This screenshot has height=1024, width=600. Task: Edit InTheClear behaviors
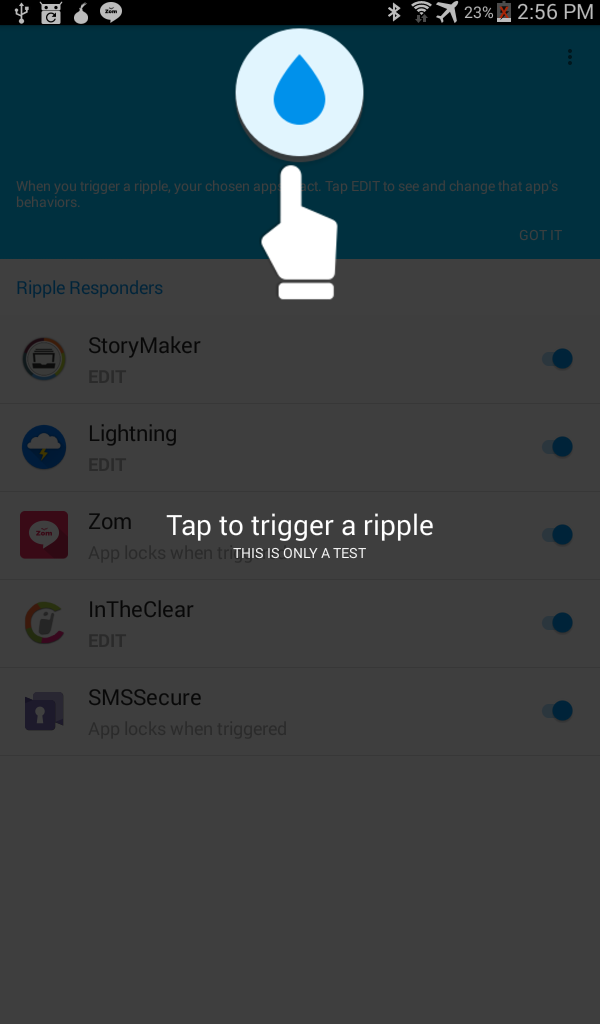107,641
